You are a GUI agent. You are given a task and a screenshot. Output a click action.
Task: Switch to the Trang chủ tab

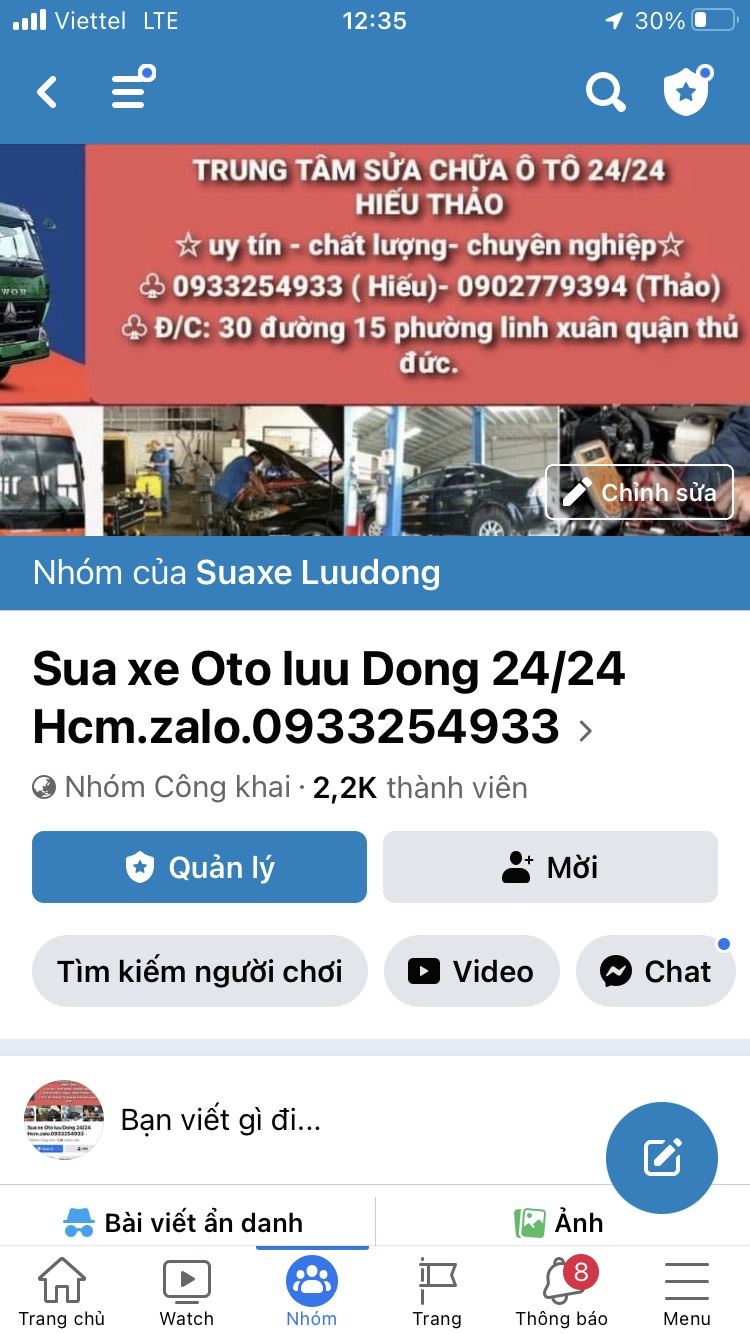62,1292
